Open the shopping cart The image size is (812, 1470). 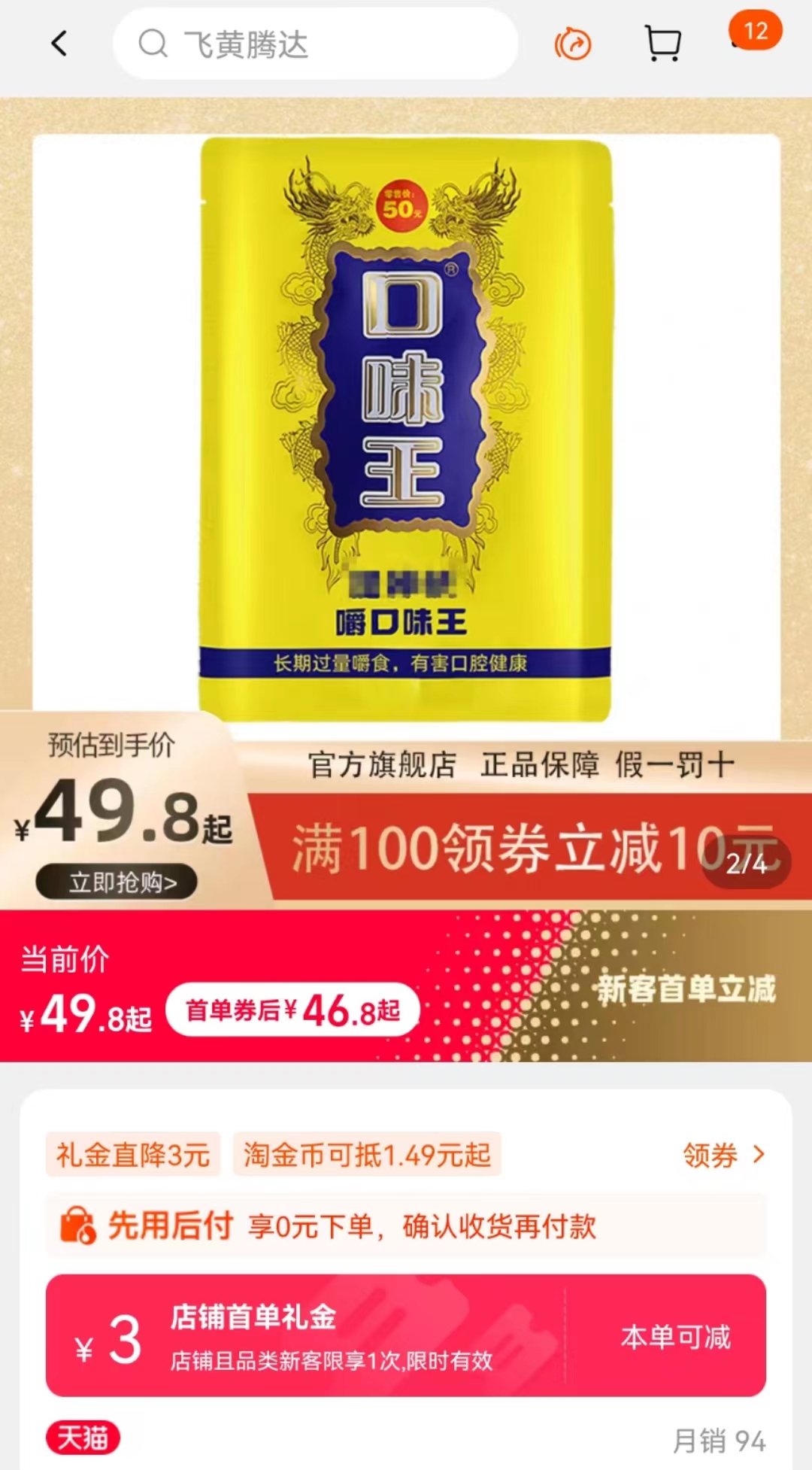[x=663, y=44]
